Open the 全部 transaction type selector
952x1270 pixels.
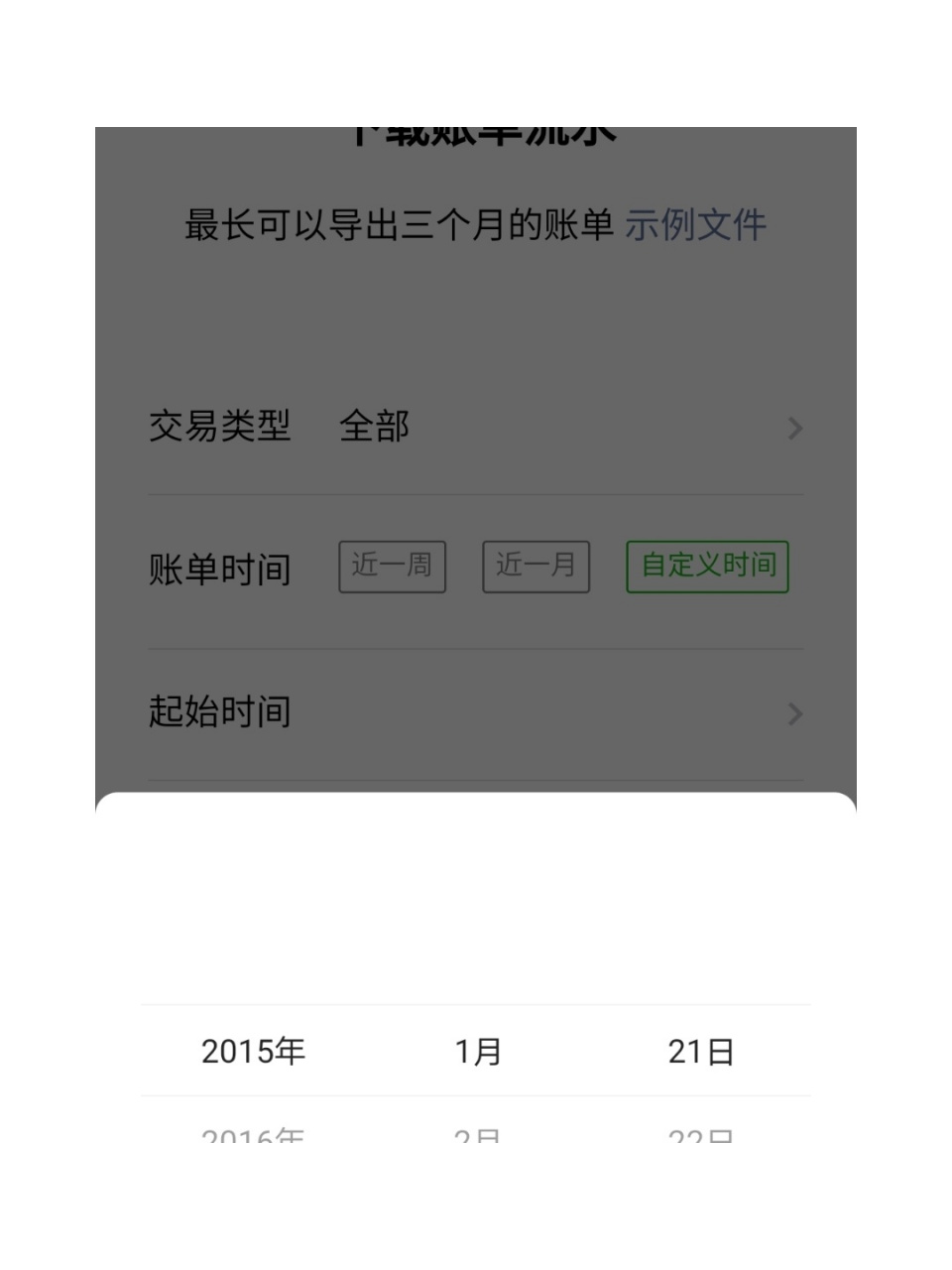click(375, 427)
